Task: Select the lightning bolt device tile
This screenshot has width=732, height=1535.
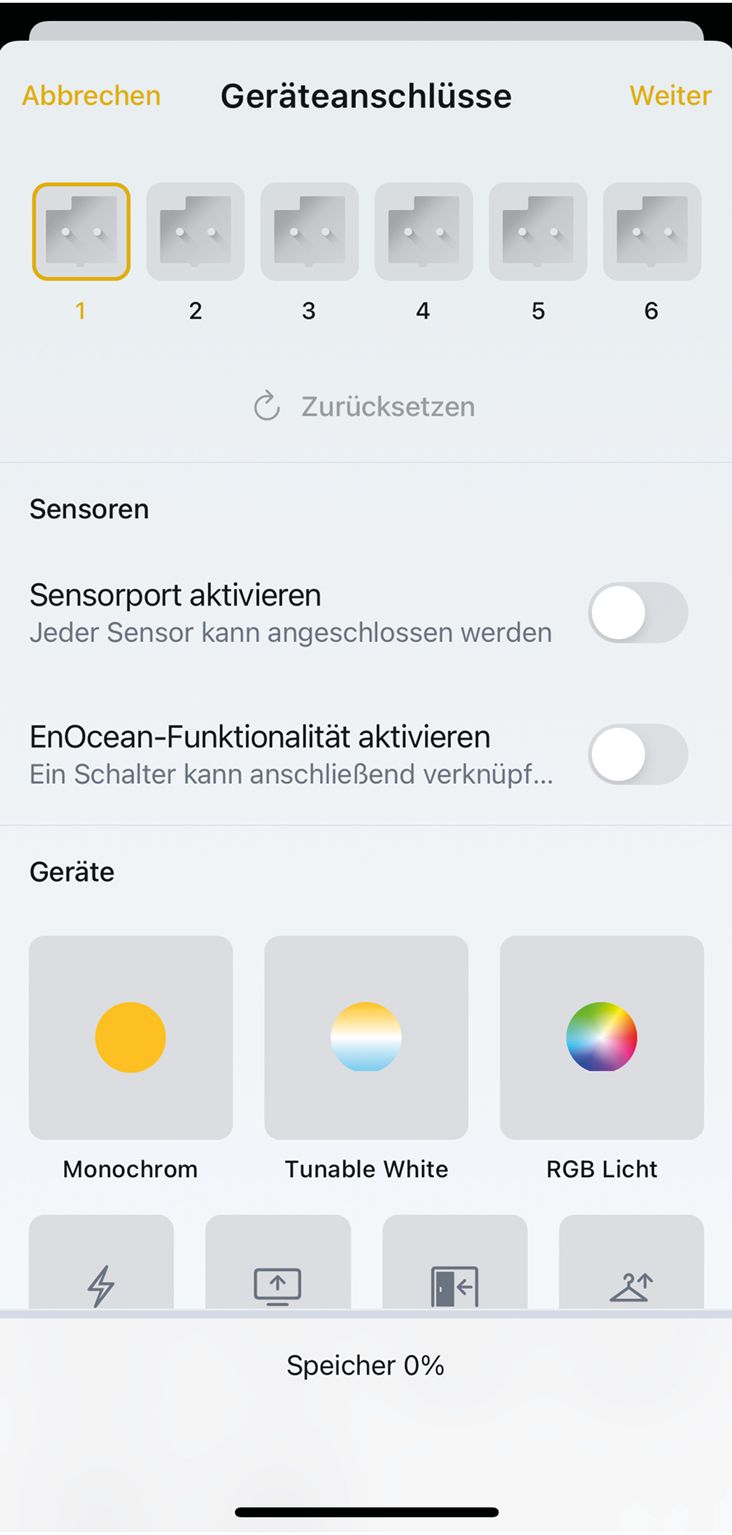Action: 101,1265
